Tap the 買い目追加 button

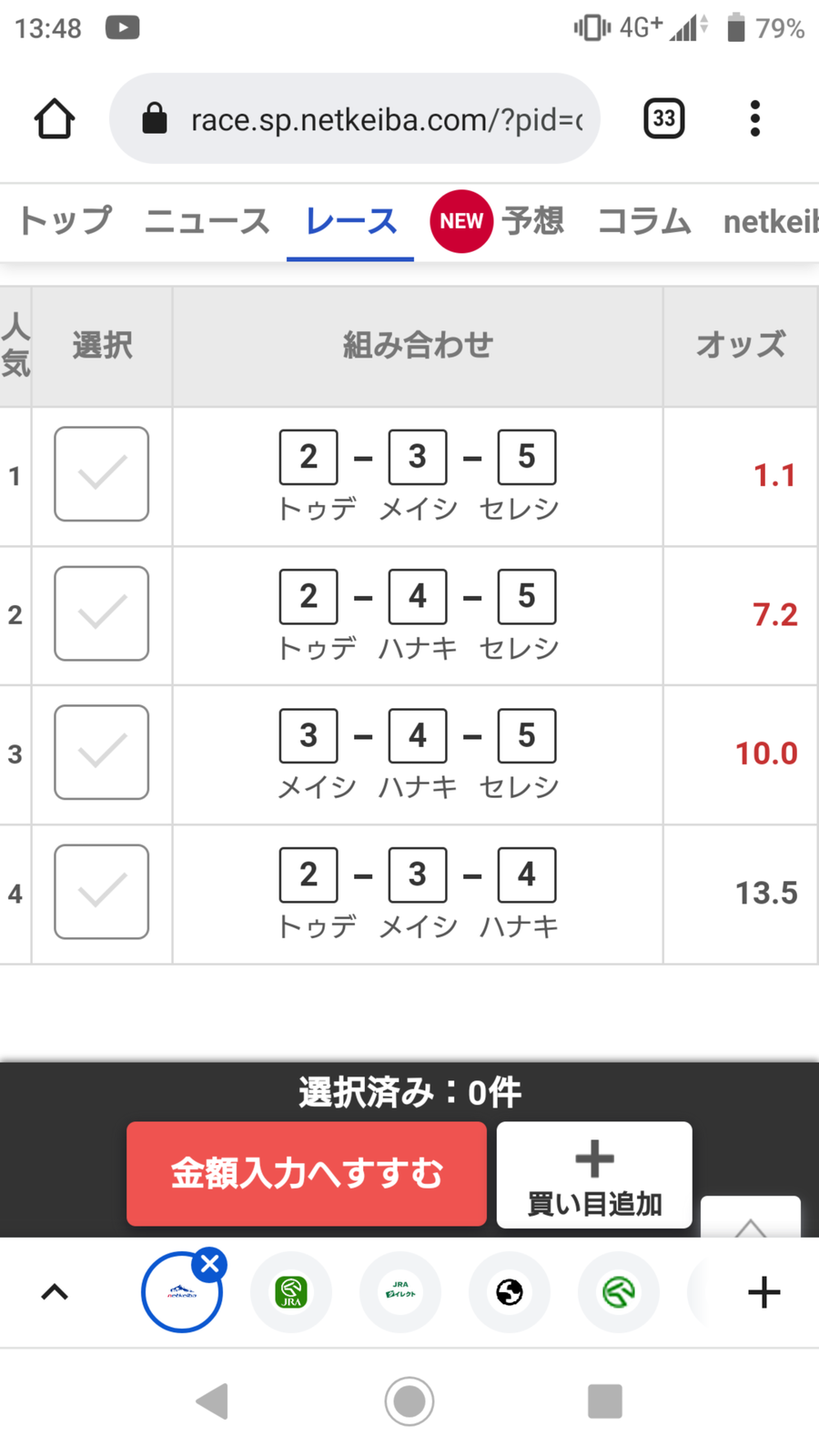(x=594, y=1175)
